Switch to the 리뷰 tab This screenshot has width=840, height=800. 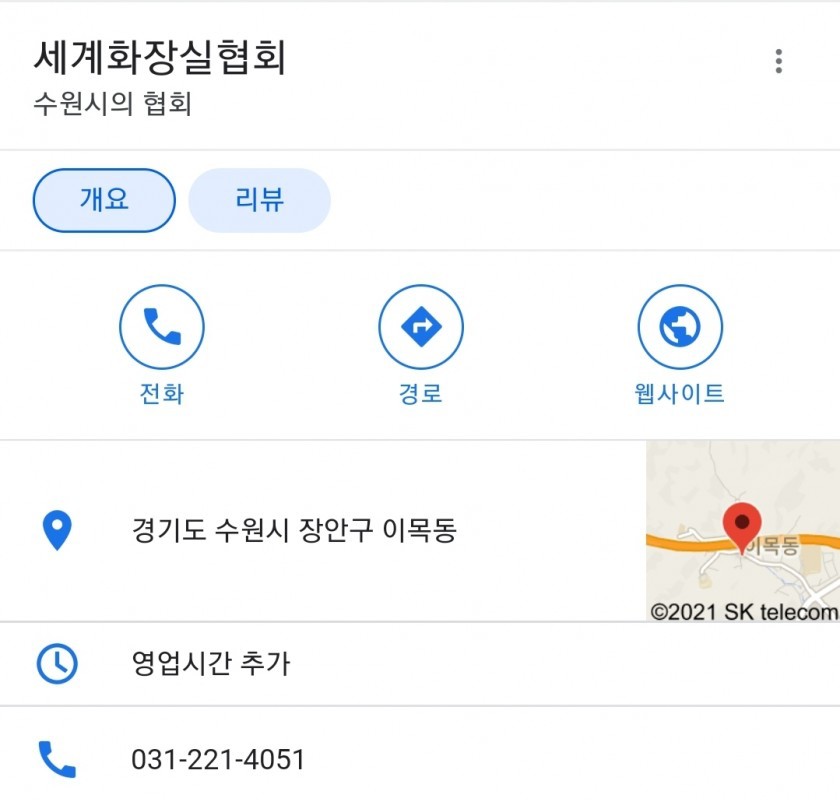pyautogui.click(x=259, y=200)
